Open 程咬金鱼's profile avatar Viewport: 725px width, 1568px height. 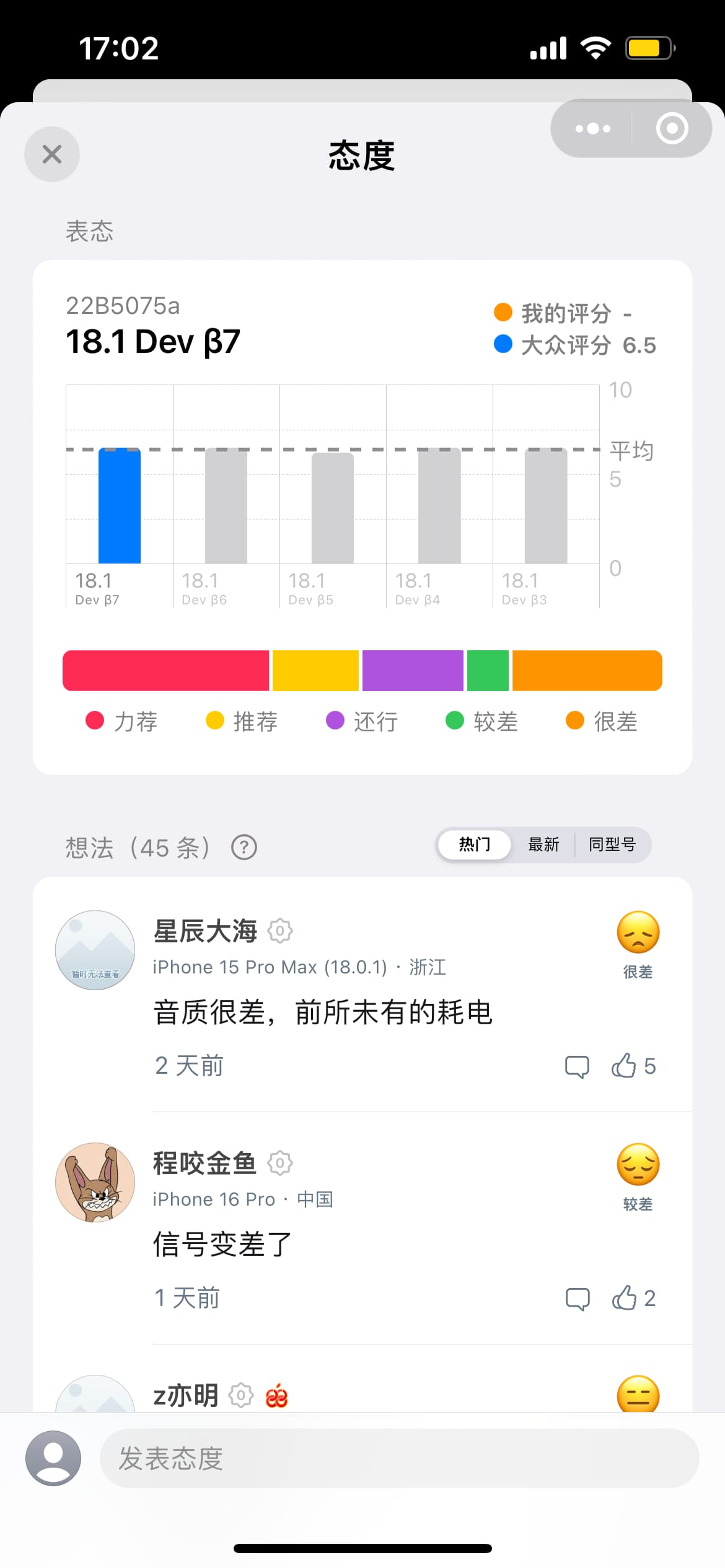click(95, 1182)
